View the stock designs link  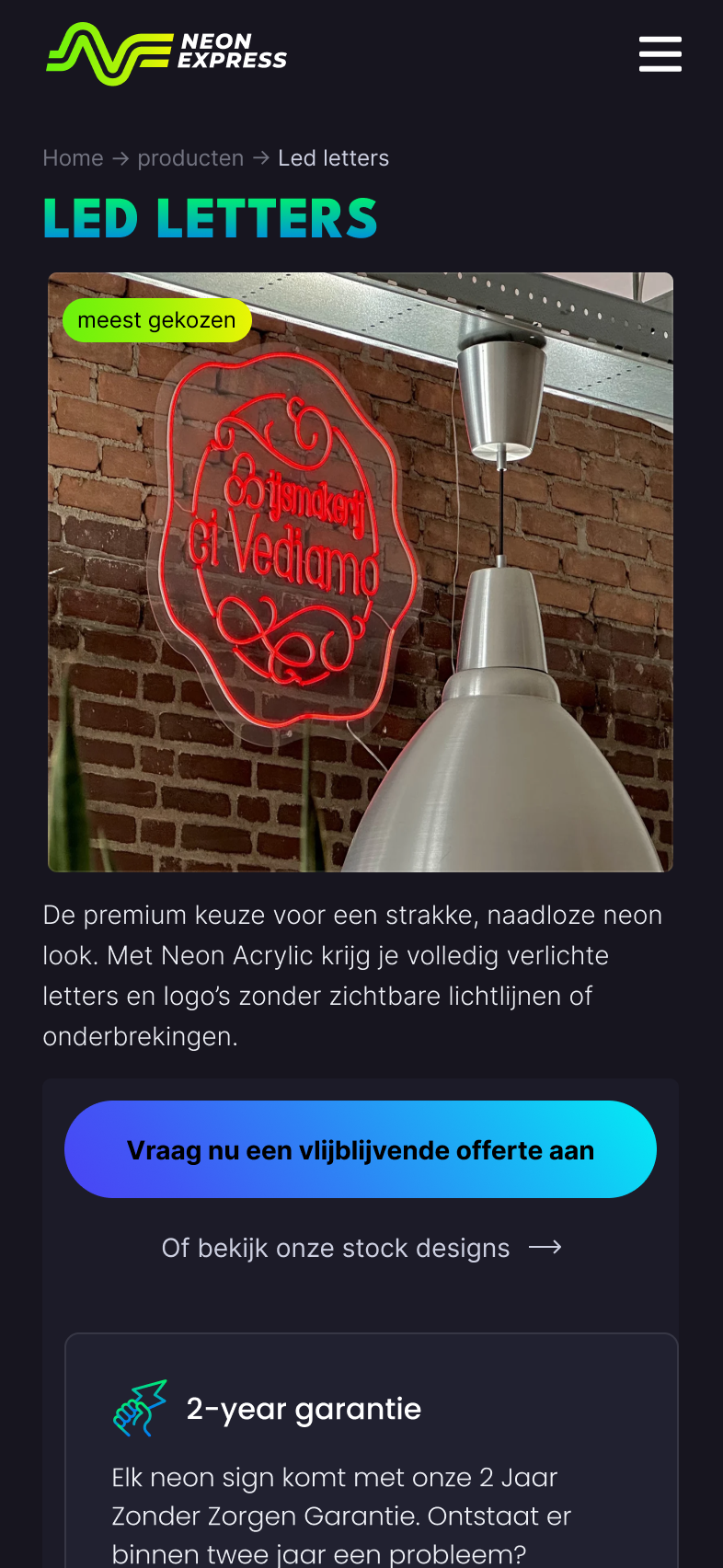click(361, 1248)
